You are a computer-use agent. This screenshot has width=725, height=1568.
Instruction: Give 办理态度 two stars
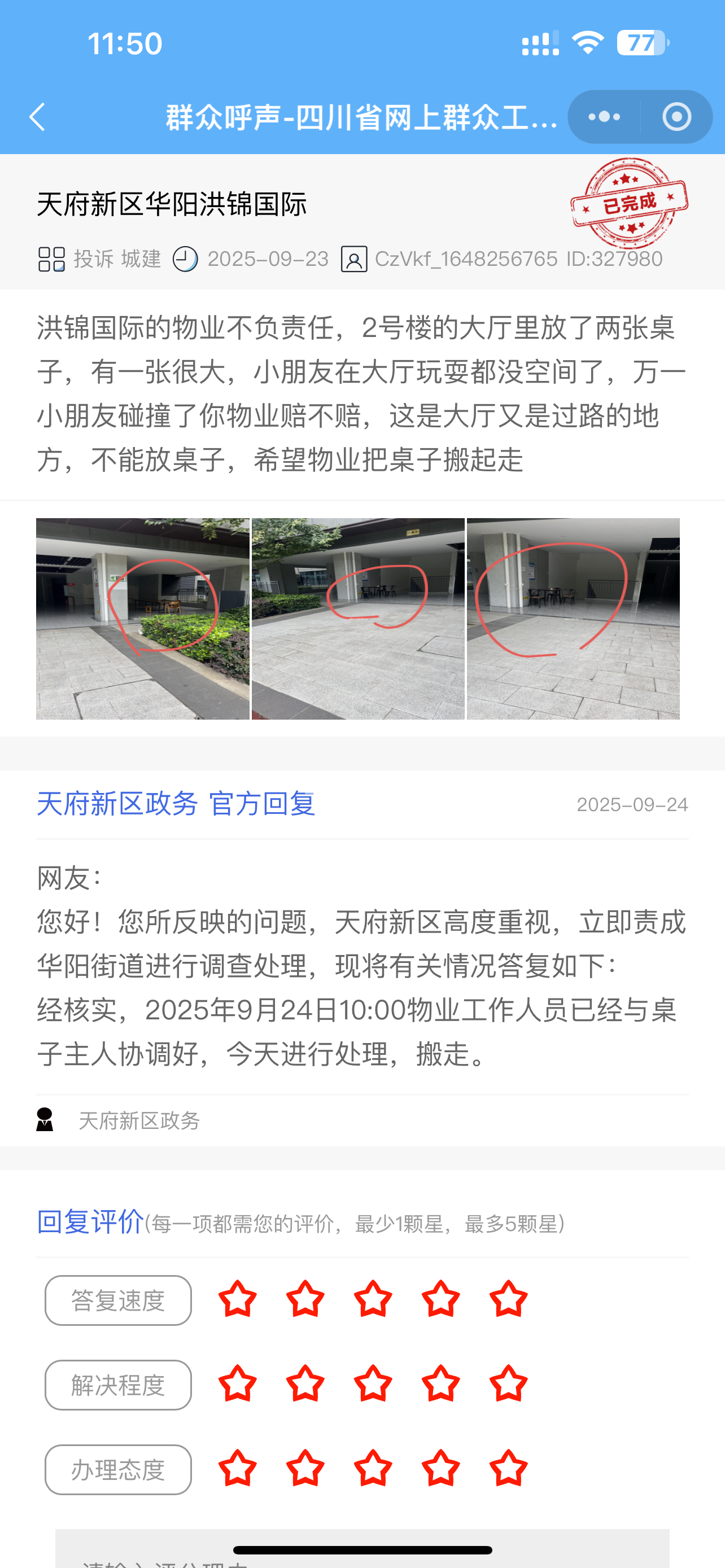305,1469
